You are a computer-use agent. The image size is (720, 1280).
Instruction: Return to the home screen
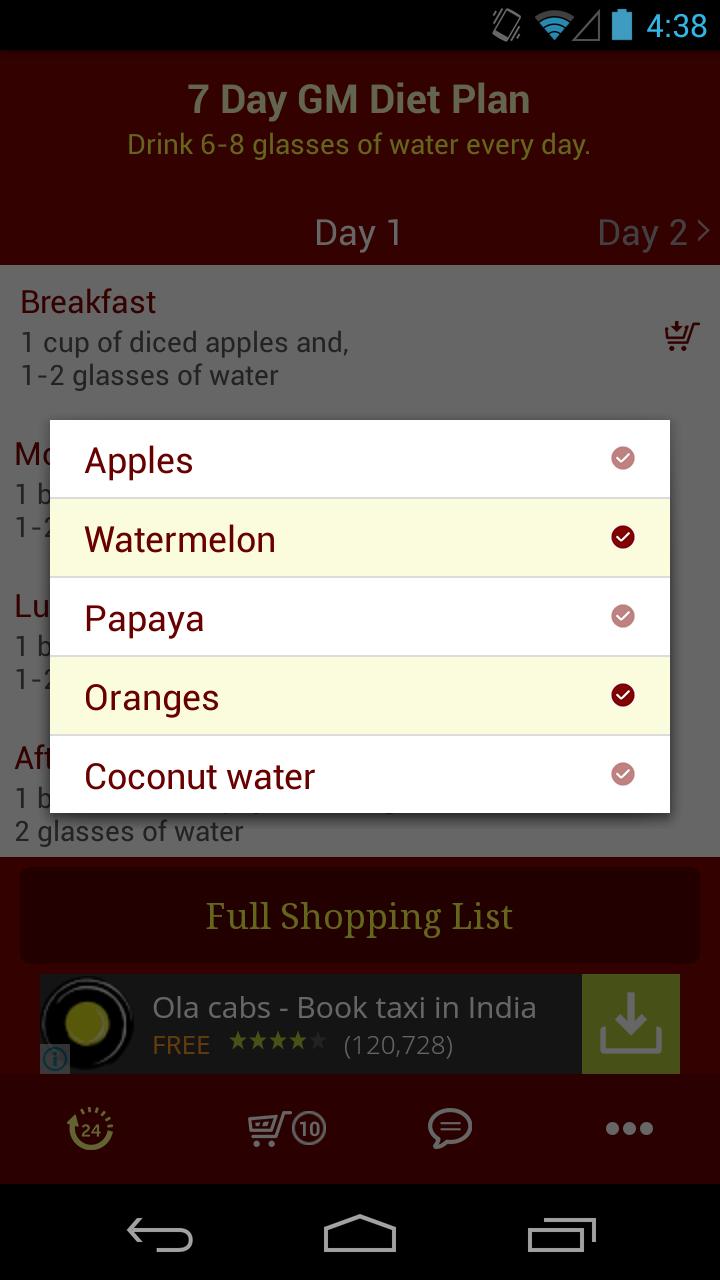click(x=360, y=1234)
